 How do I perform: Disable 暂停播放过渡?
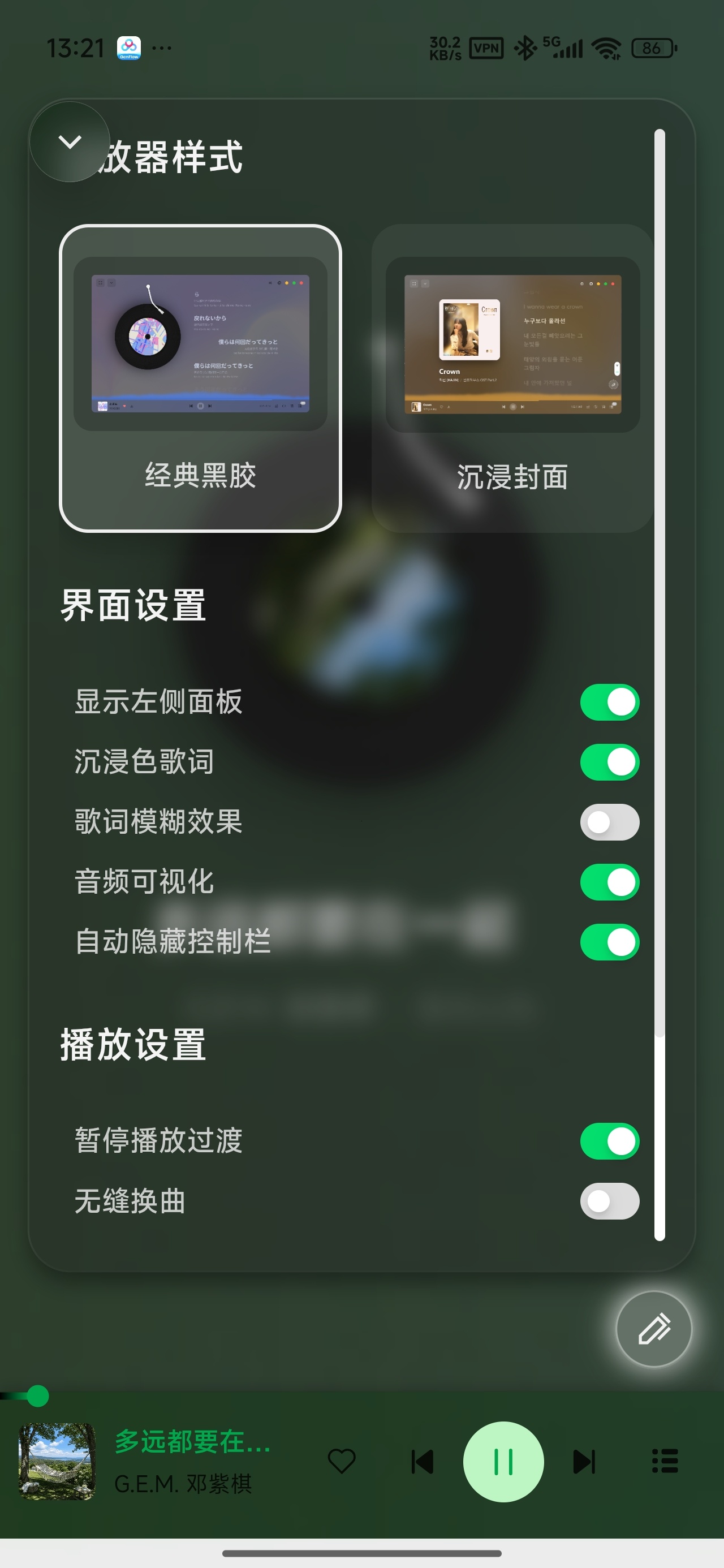[610, 1141]
